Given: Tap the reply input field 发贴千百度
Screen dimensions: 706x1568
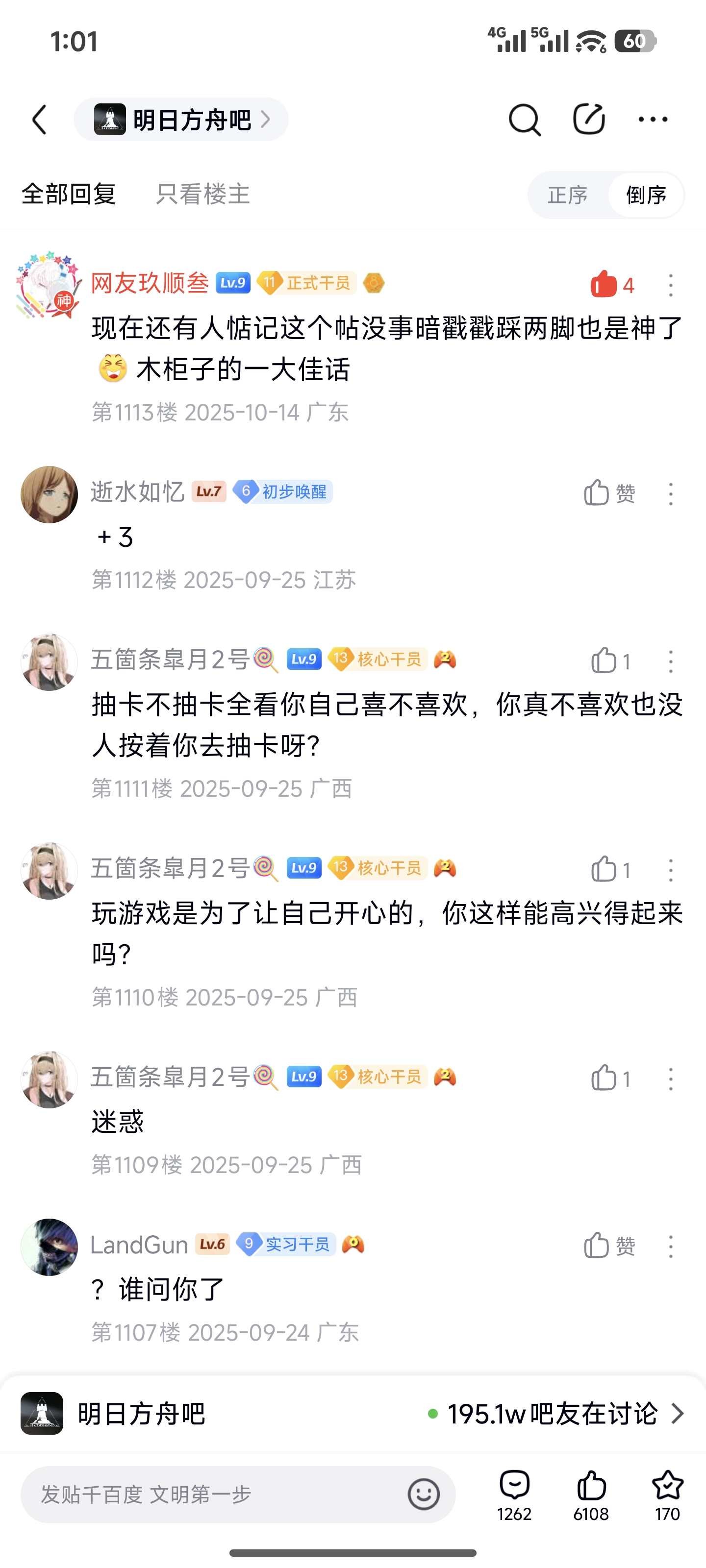Looking at the screenshot, I should [x=213, y=1494].
